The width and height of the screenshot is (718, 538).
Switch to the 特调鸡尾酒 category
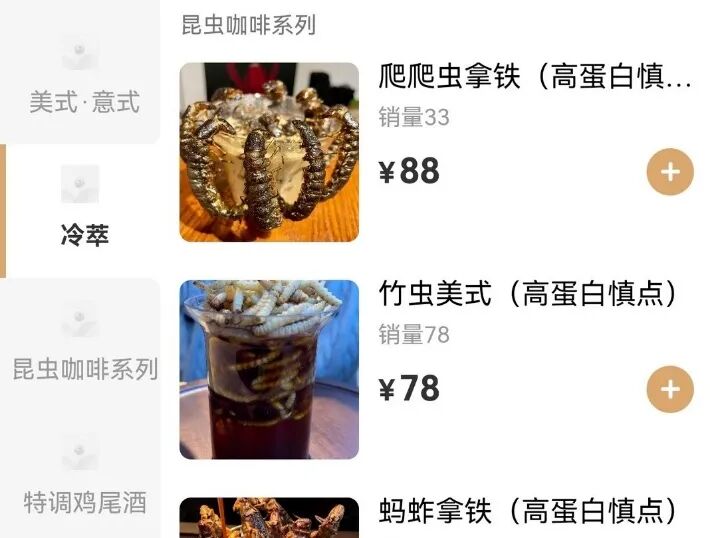click(x=80, y=476)
